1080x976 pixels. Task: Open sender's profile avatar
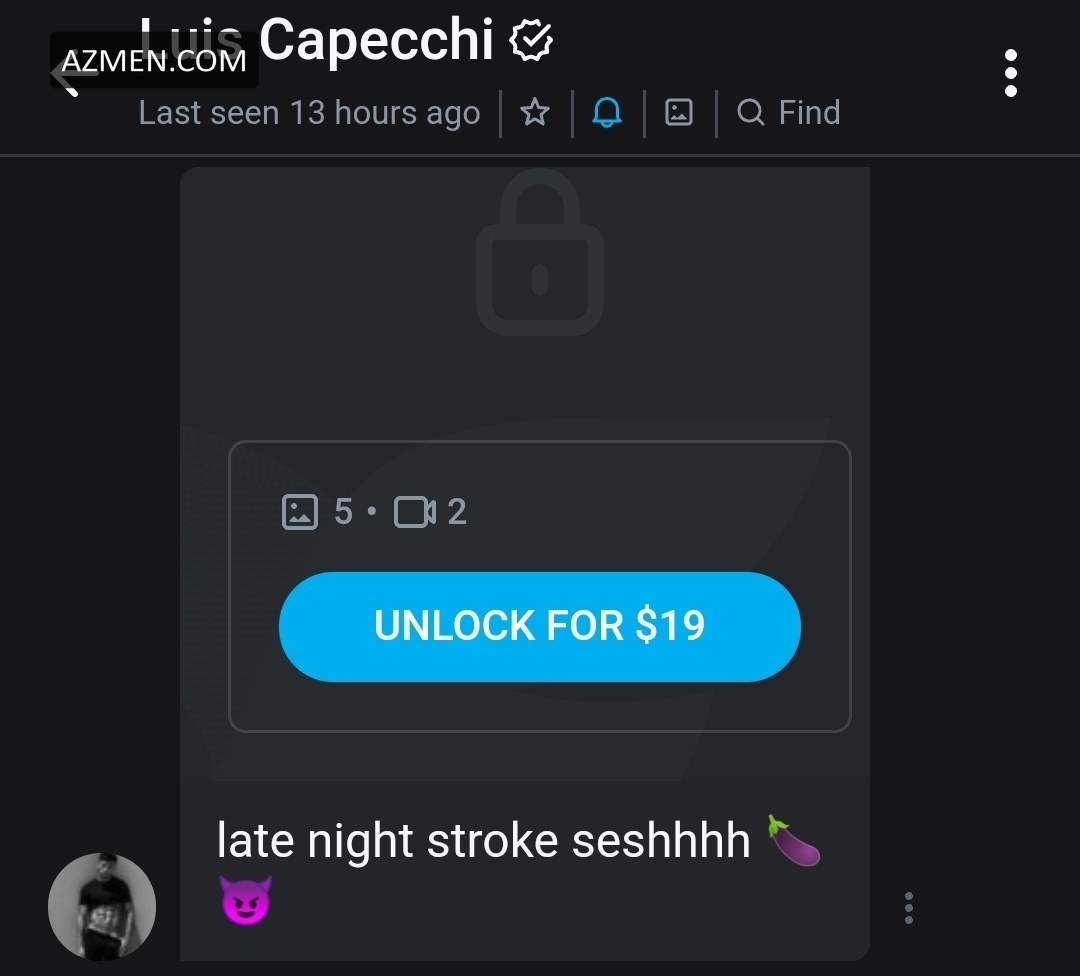pyautogui.click(x=102, y=906)
